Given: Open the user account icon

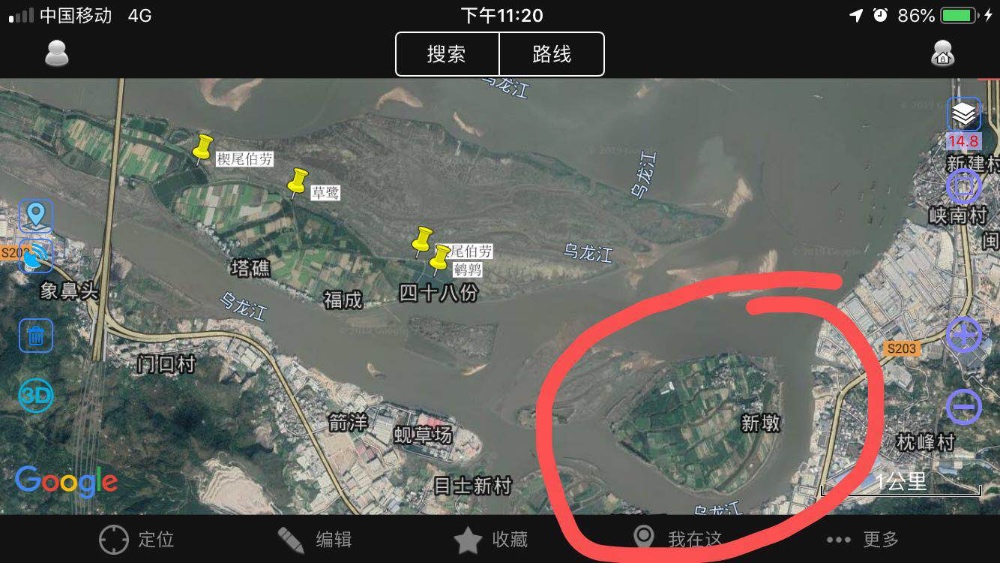Looking at the screenshot, I should click(x=57, y=54).
